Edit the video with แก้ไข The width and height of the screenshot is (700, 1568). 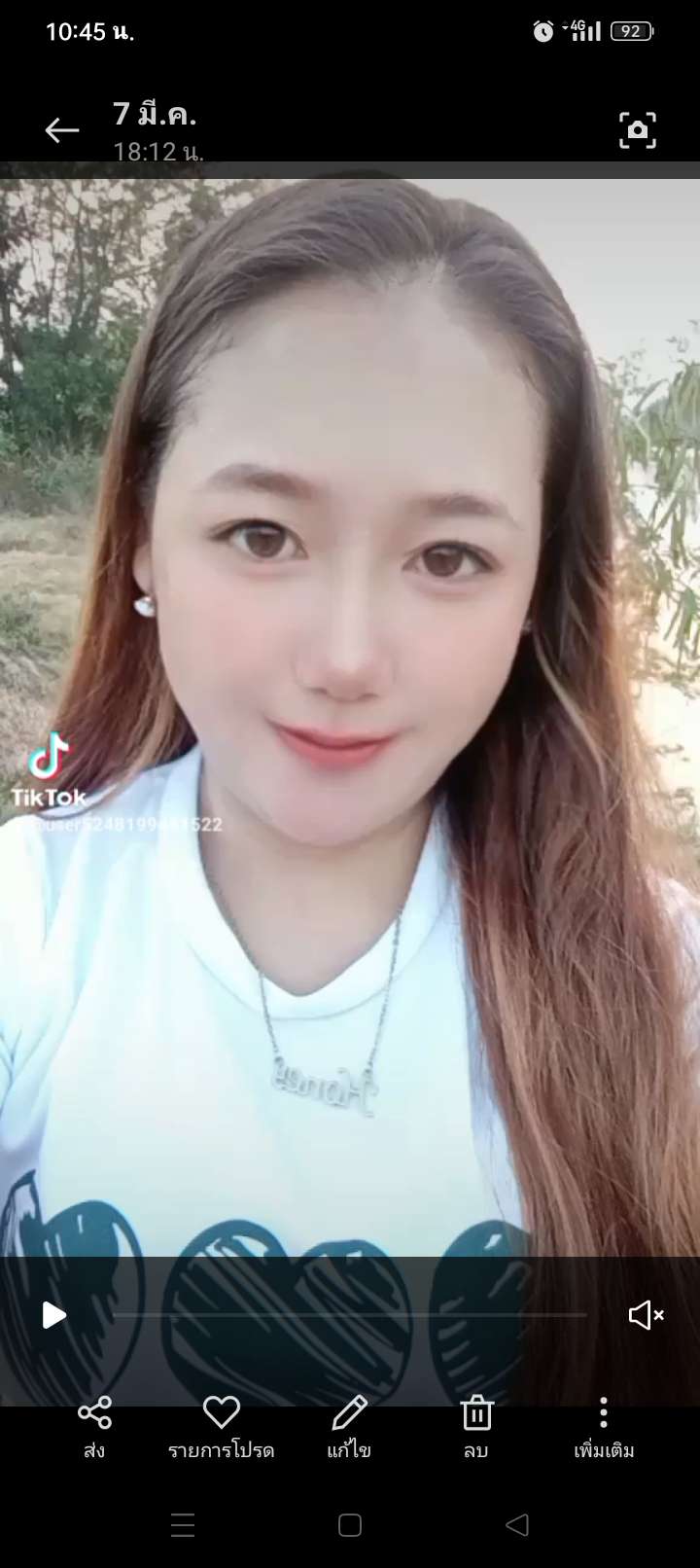coord(349,1425)
